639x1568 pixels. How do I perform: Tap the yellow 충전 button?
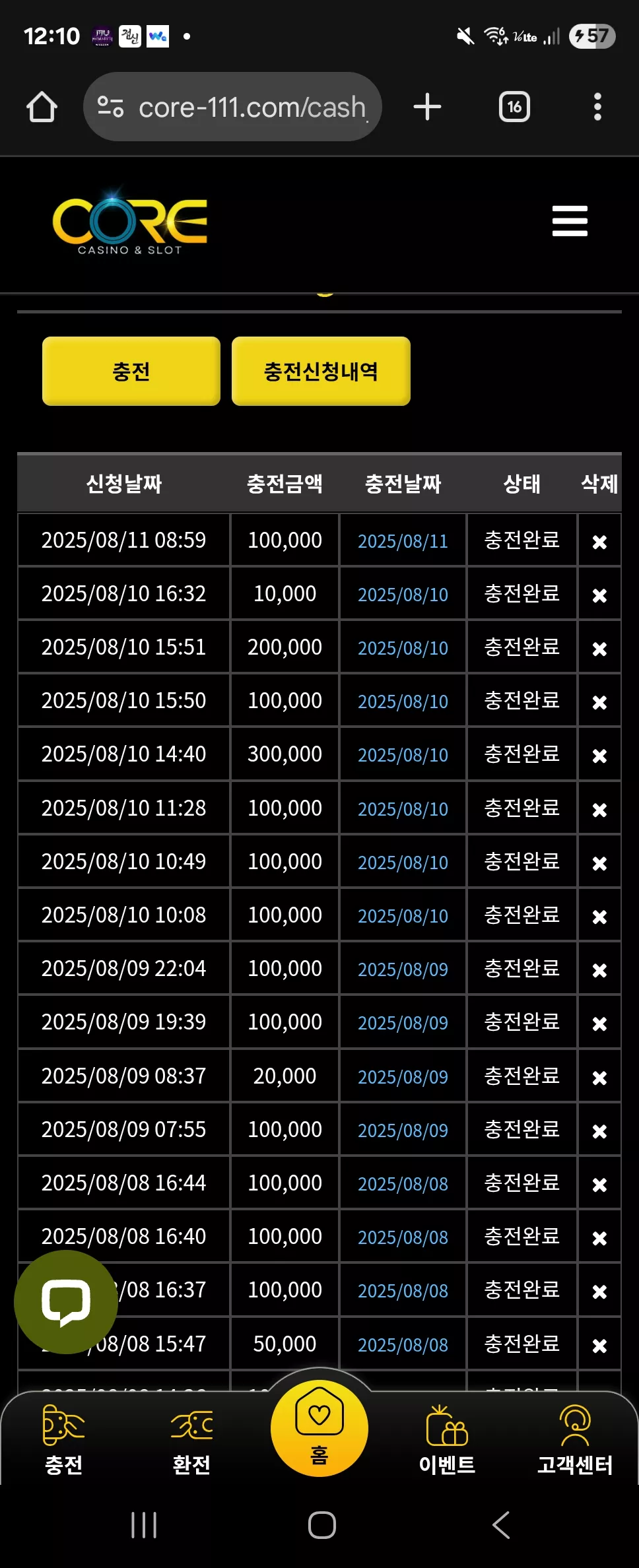[131, 371]
